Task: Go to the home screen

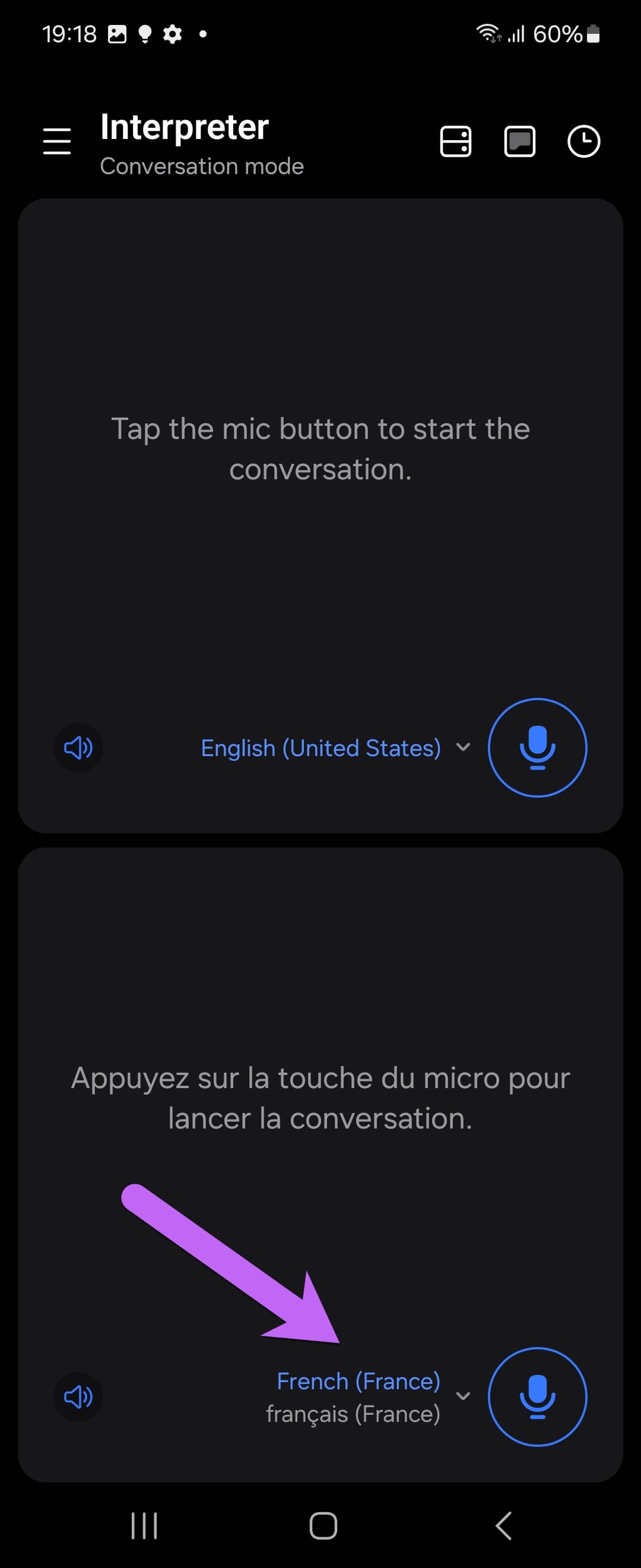Action: pyautogui.click(x=323, y=1525)
